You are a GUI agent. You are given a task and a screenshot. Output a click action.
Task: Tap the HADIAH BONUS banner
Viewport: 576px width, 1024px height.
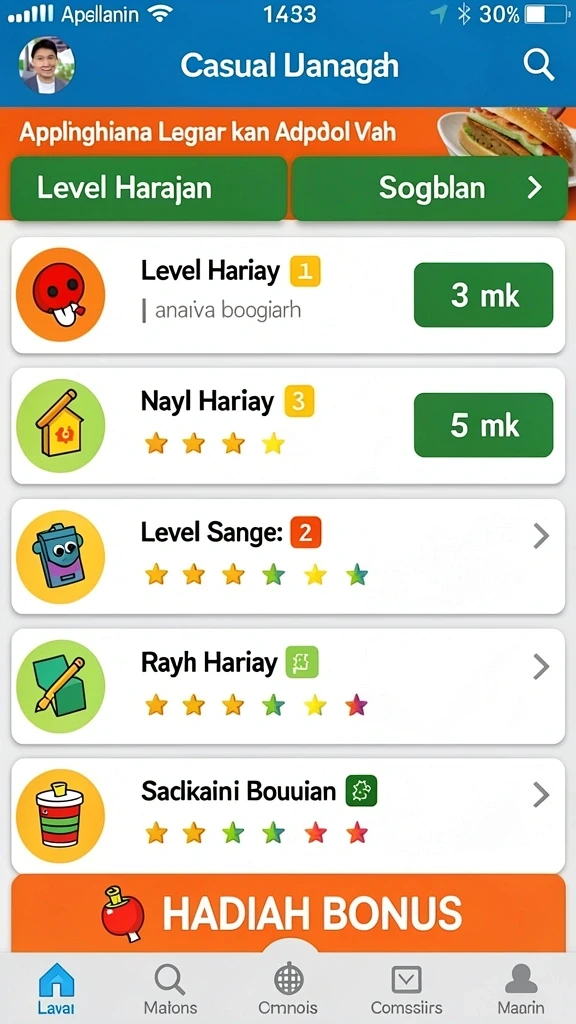(288, 913)
